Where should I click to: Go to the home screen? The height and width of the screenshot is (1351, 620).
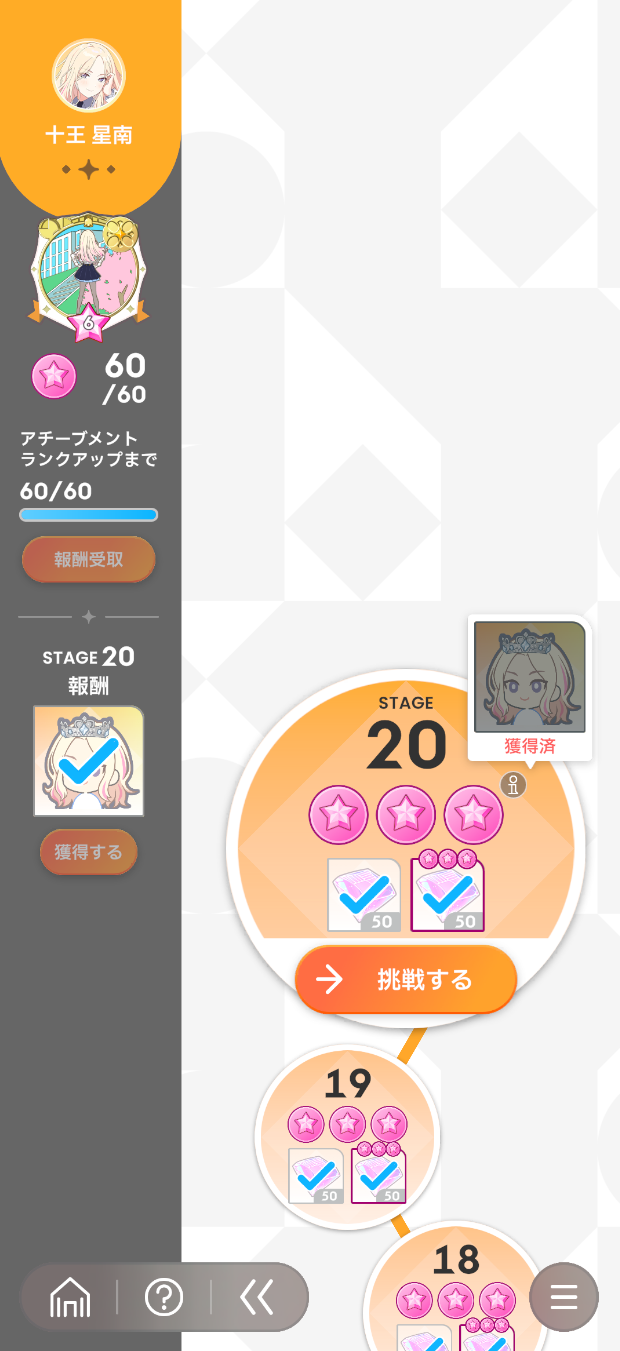(x=70, y=1298)
